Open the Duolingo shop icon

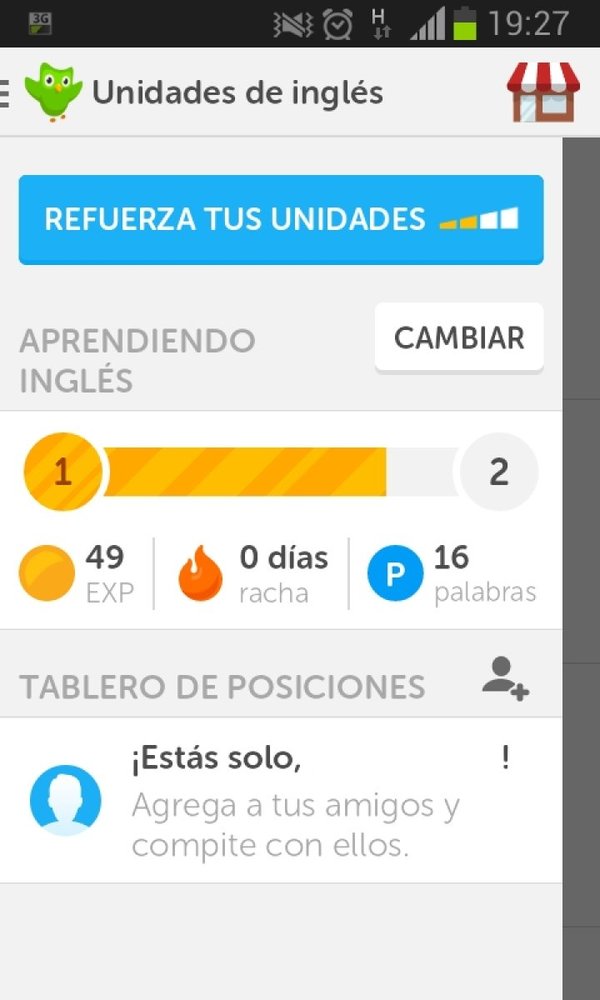click(x=543, y=92)
